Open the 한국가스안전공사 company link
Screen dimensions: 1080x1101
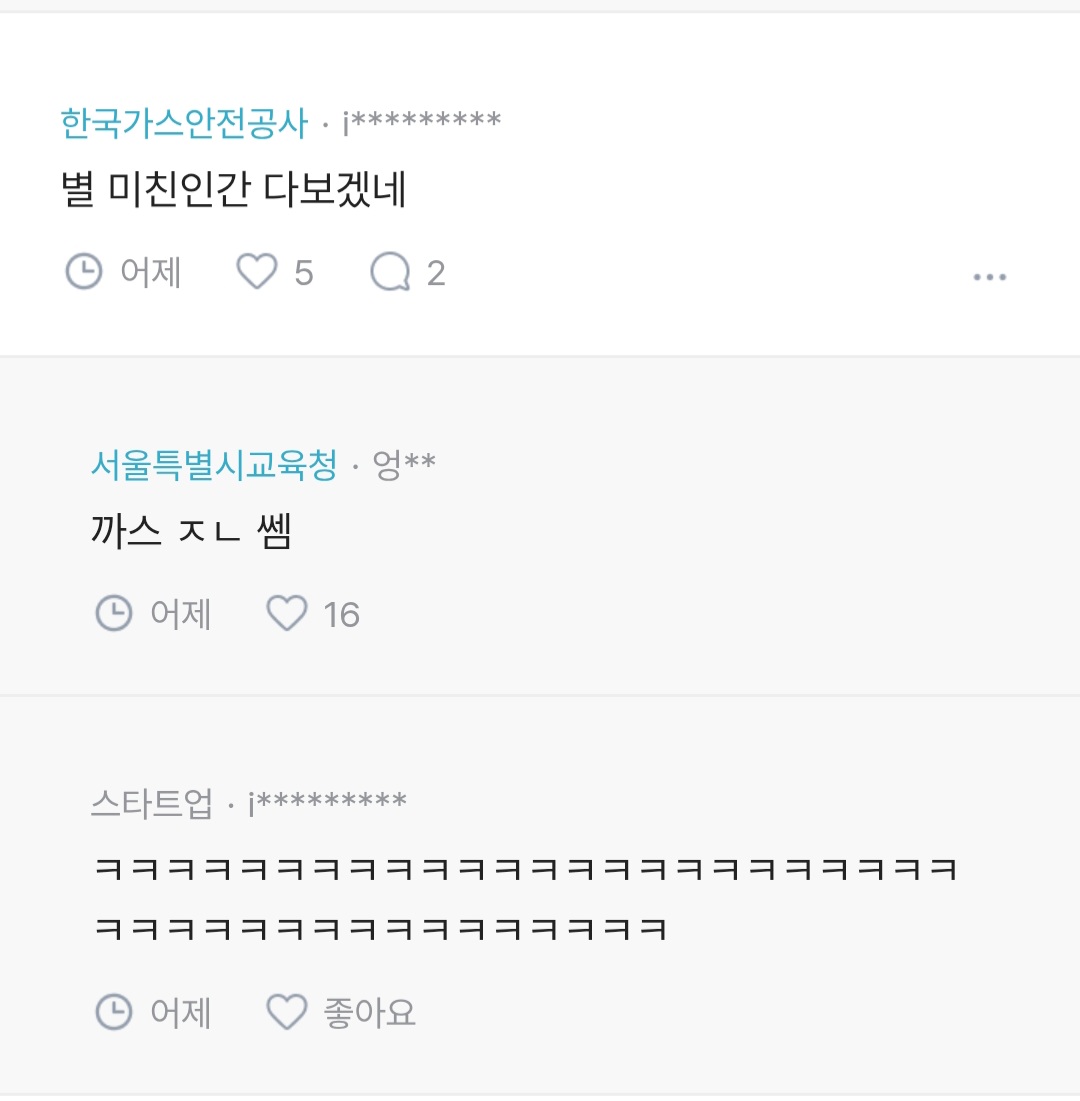click(x=185, y=123)
